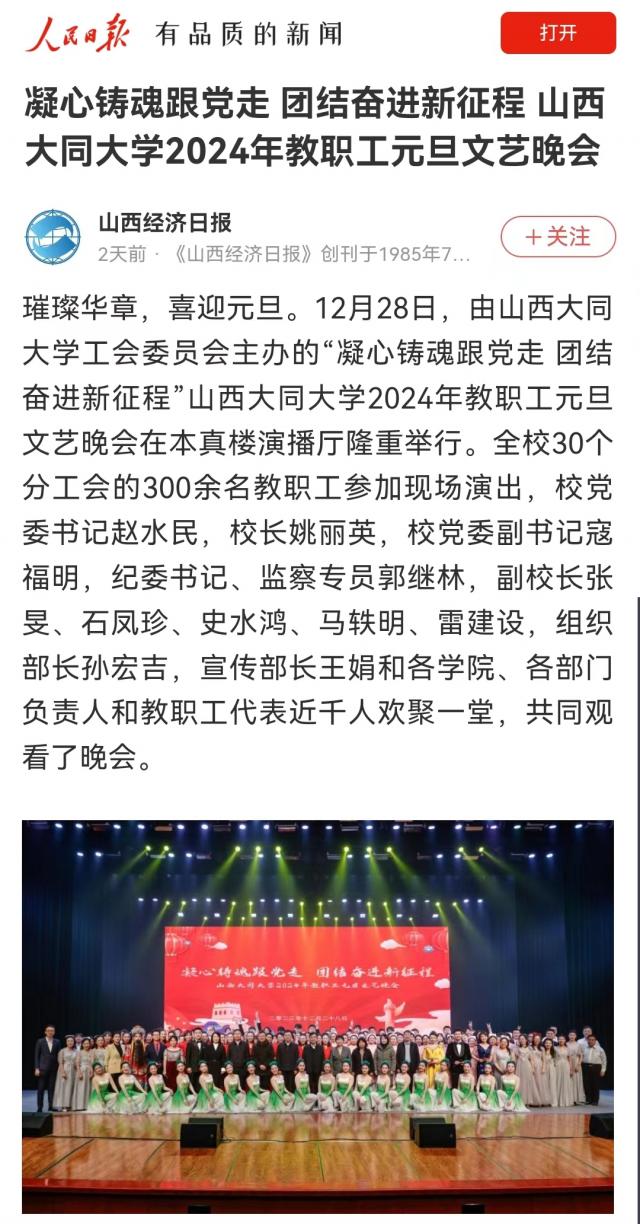Image resolution: width=640 pixels, height=1224 pixels.
Task: Tap the red 打开 button
Action: tap(558, 33)
